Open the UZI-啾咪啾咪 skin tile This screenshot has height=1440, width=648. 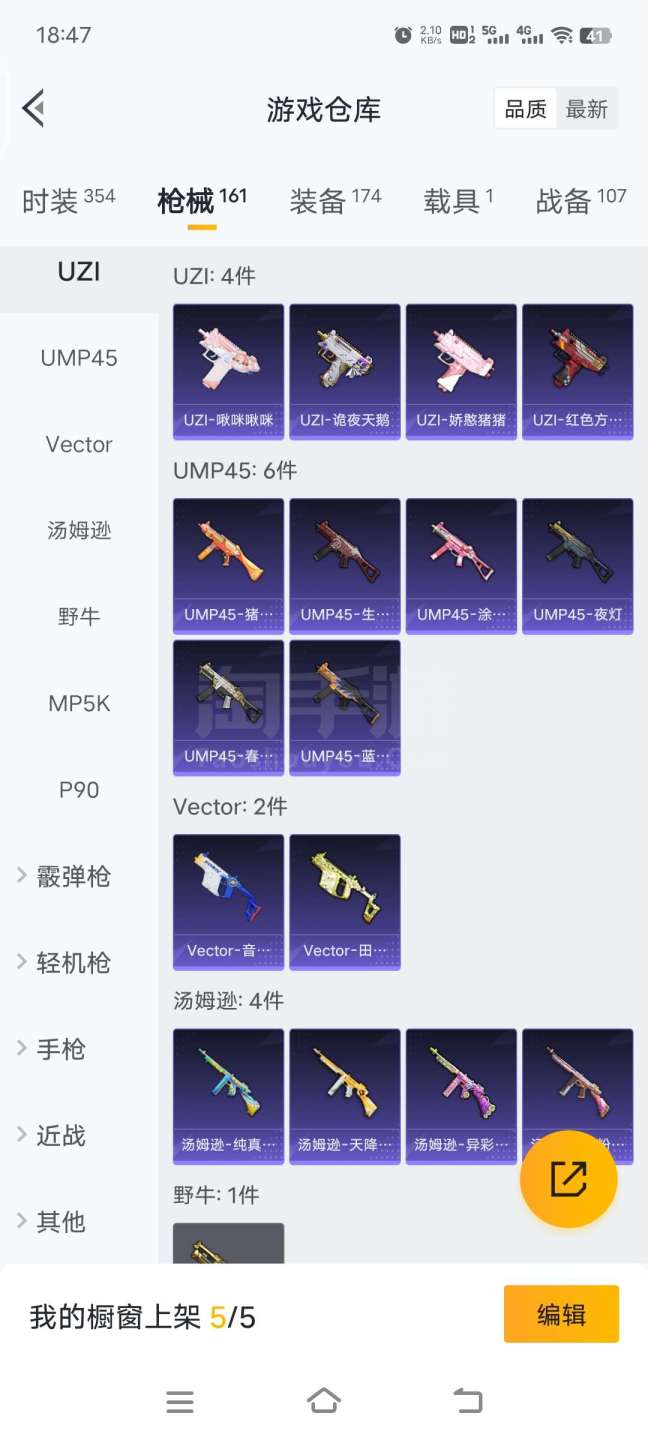click(228, 371)
